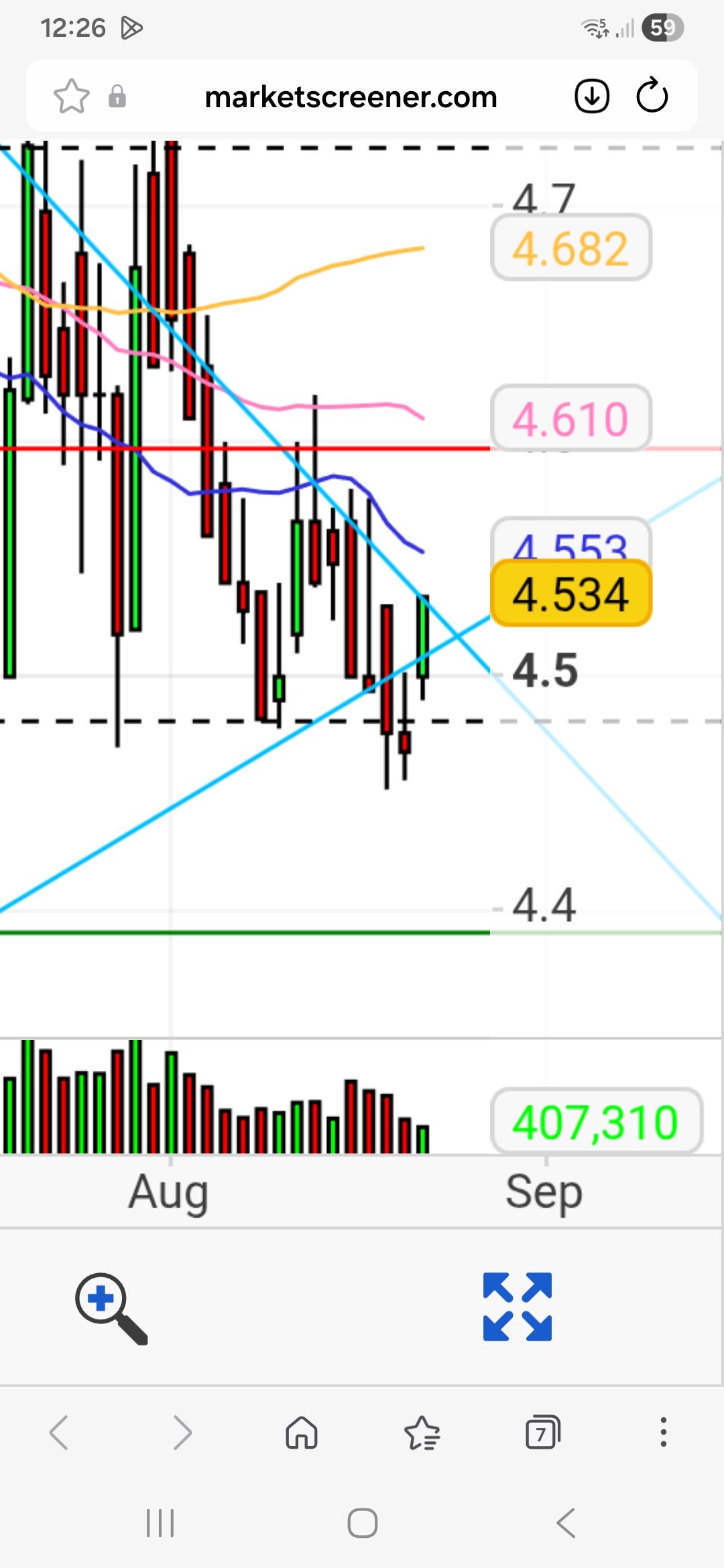This screenshot has width=724, height=1568.
Task: Open recent apps from the navigation bar
Action: click(160, 1523)
